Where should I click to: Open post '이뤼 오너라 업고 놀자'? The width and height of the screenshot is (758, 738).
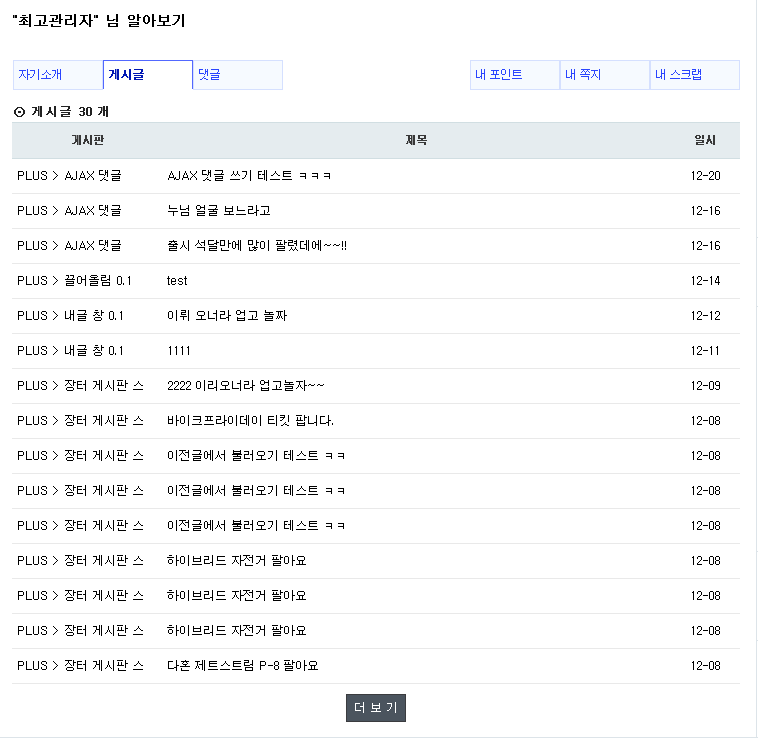(227, 316)
